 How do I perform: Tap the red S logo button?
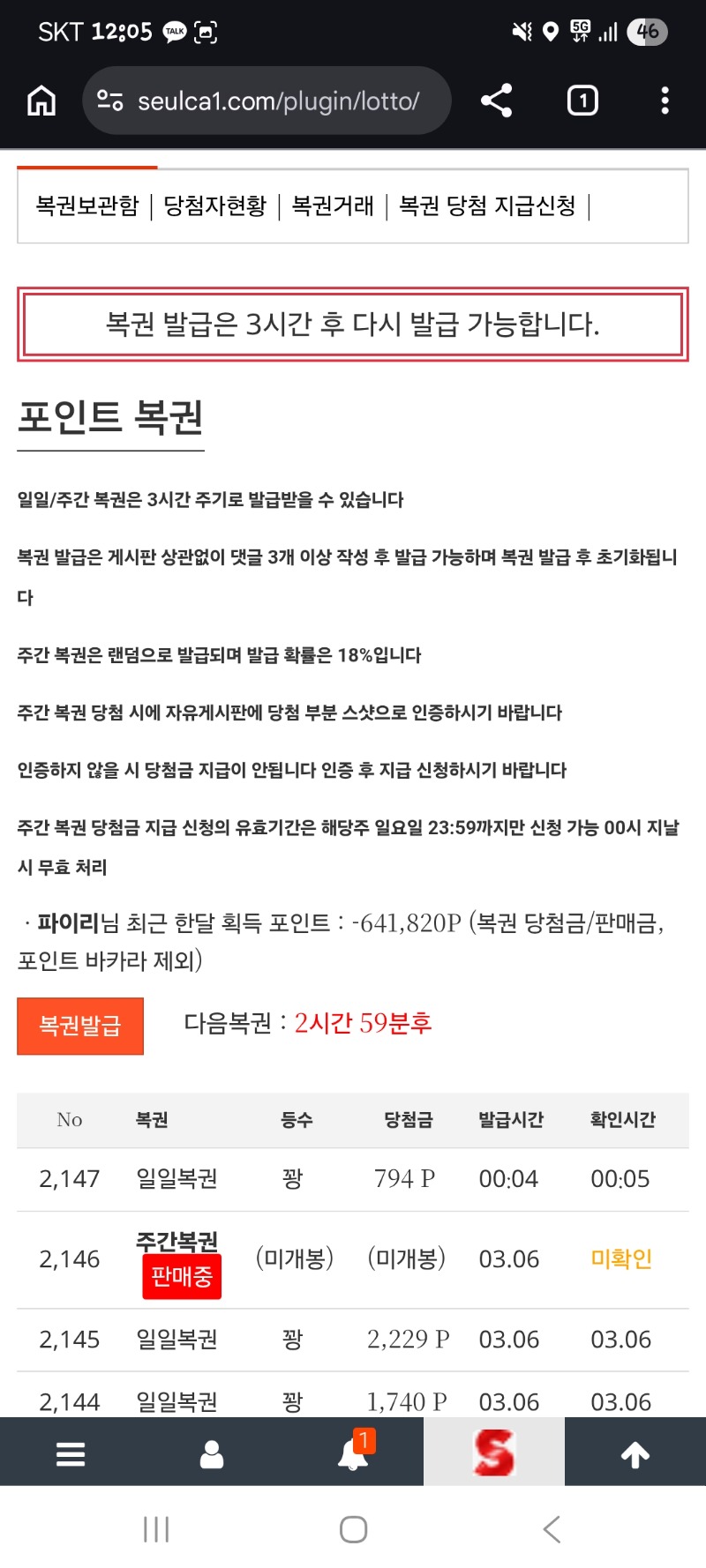pyautogui.click(x=494, y=1453)
